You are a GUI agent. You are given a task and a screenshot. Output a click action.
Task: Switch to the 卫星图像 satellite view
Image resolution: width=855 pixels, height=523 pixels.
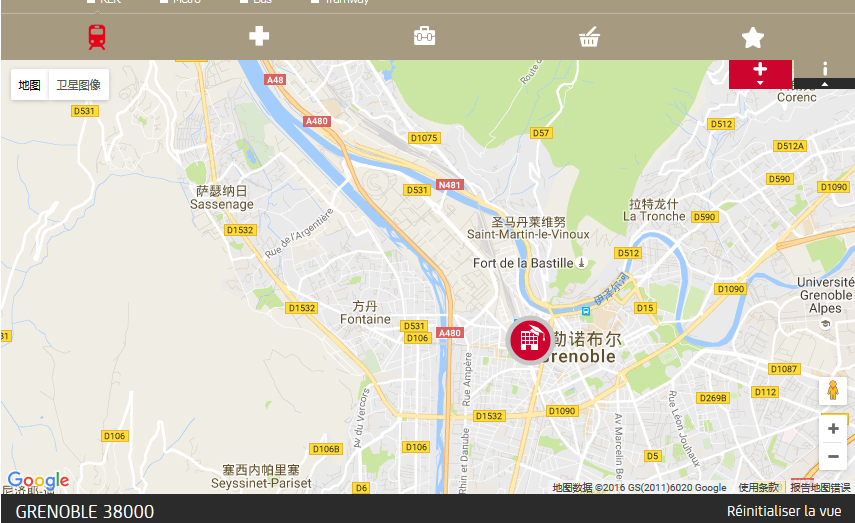click(x=78, y=86)
